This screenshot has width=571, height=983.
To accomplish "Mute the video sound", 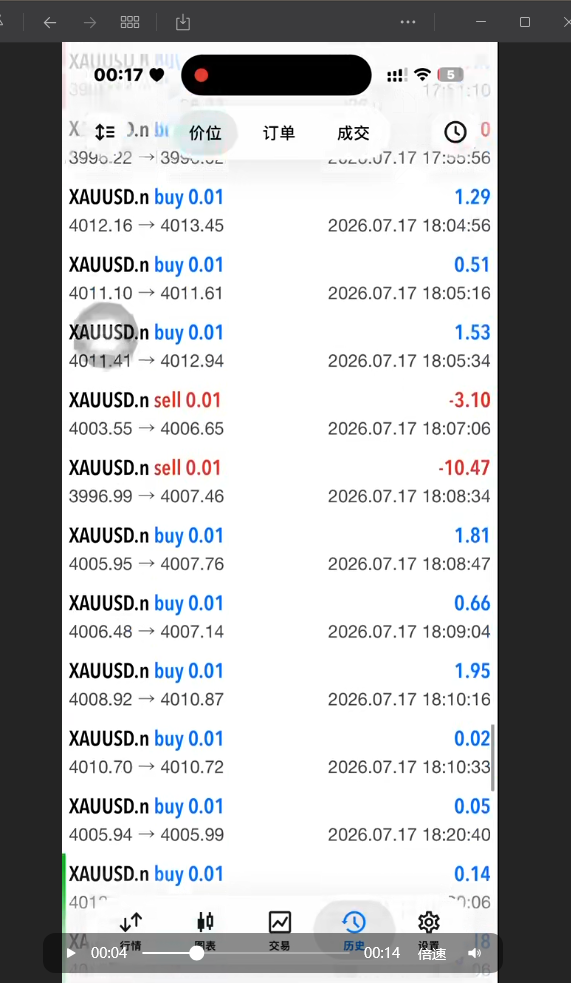I will coord(474,954).
